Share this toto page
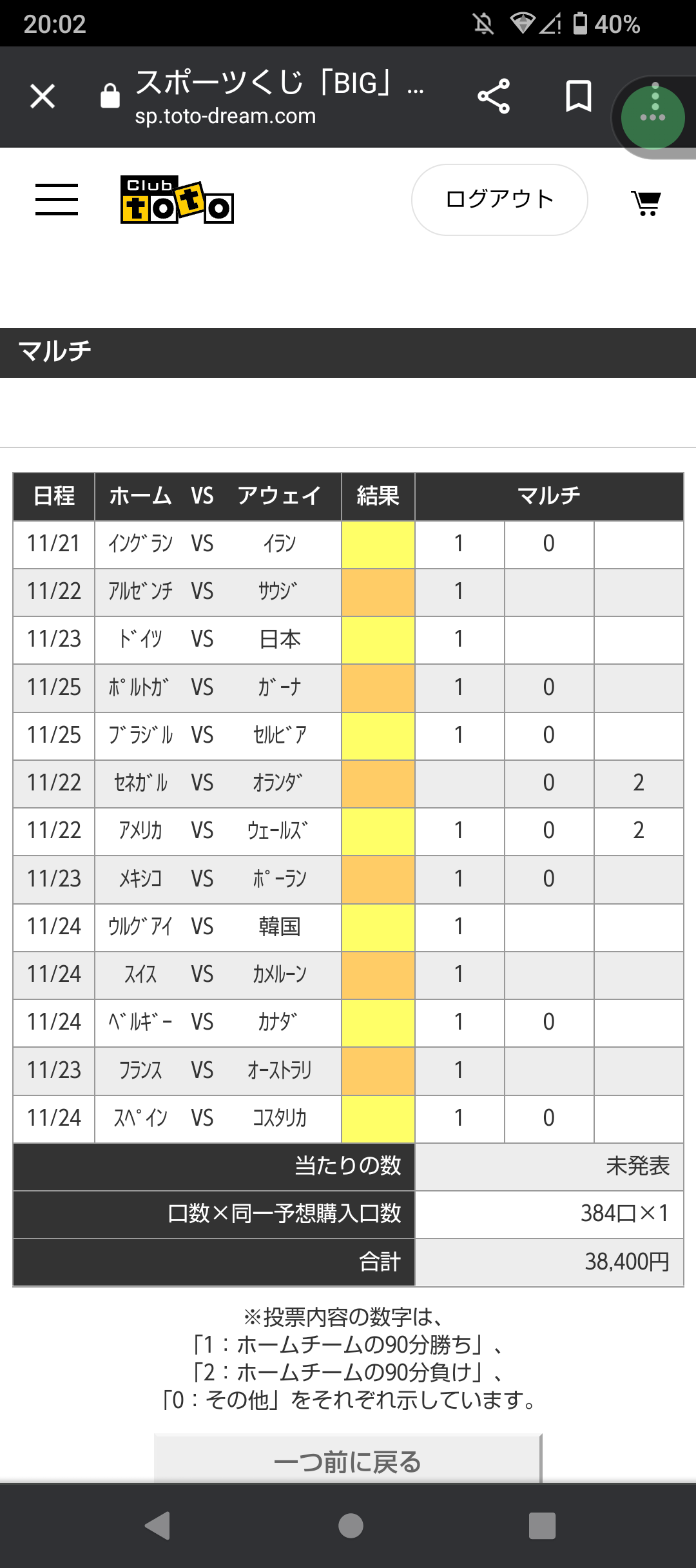The width and height of the screenshot is (696, 1568). point(494,97)
